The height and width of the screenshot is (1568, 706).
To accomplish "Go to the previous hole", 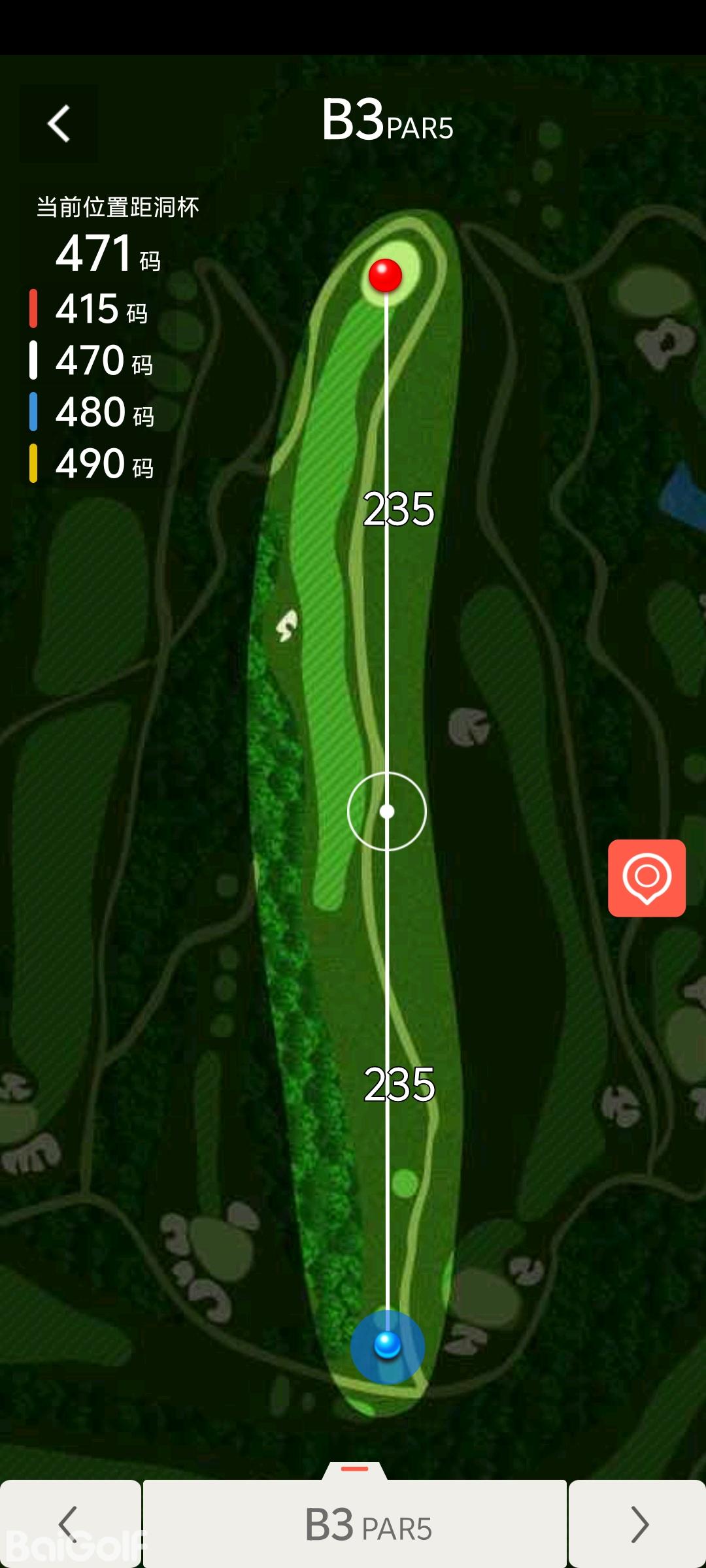I will pyautogui.click(x=70, y=1524).
